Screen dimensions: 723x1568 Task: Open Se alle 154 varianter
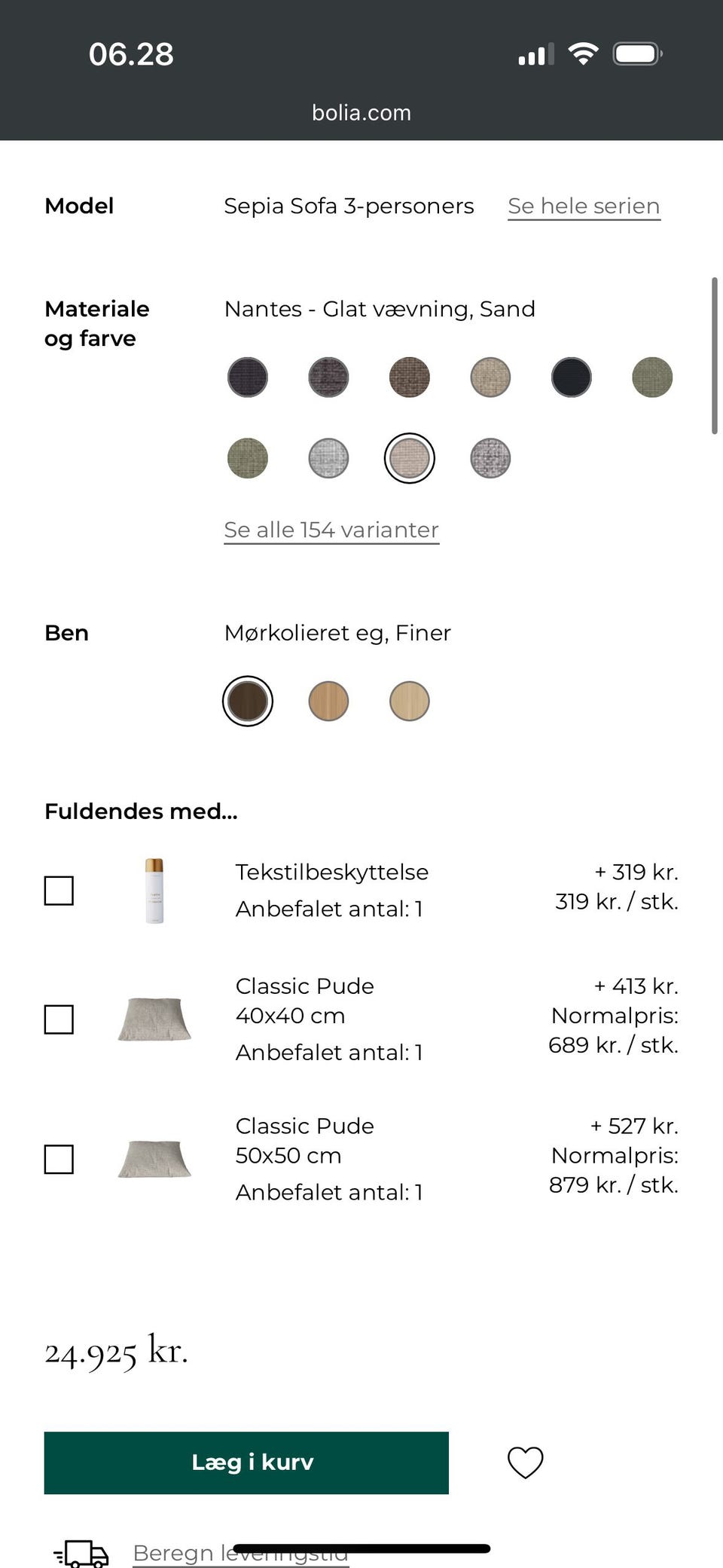331,529
